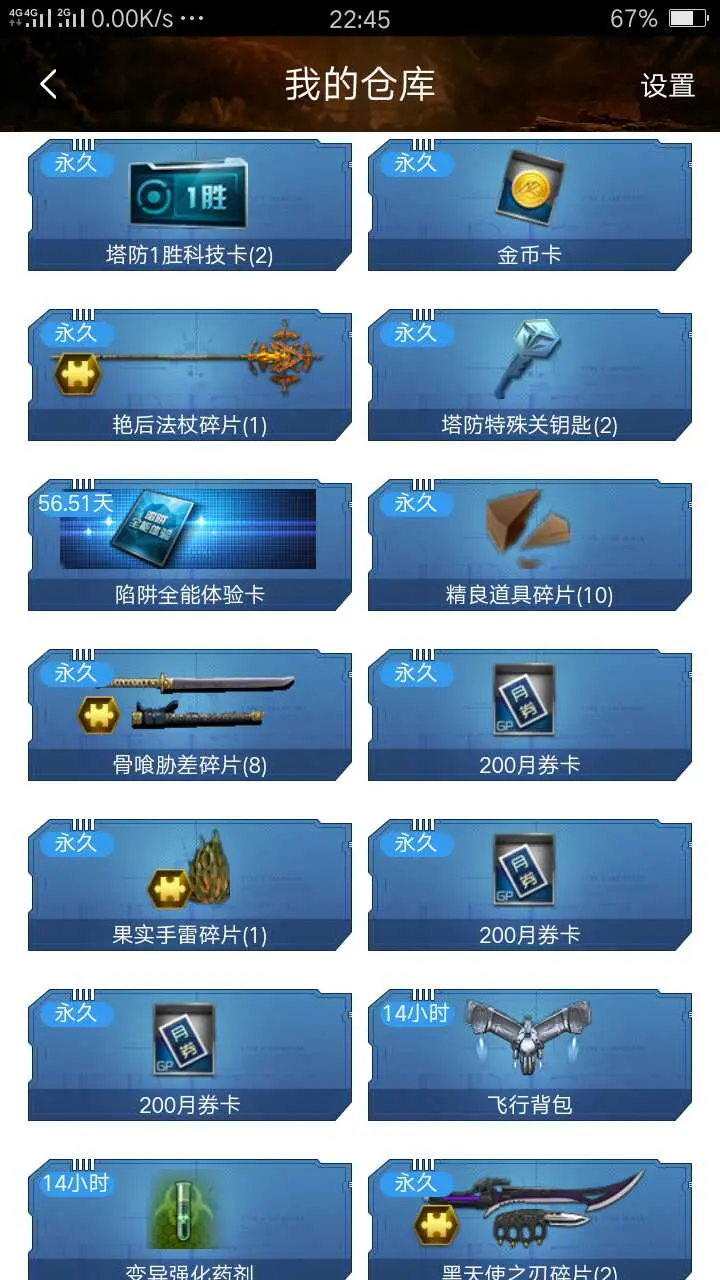View 精良道具碎片 details
This screenshot has width=720, height=1280.
click(530, 546)
